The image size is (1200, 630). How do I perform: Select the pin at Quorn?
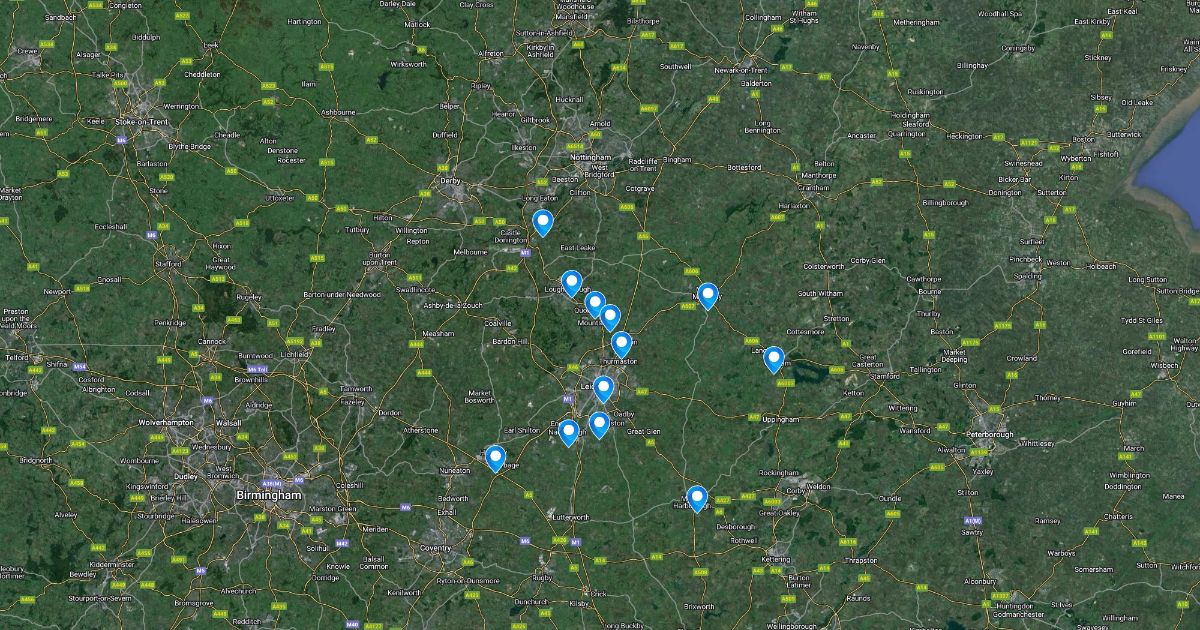pos(594,302)
